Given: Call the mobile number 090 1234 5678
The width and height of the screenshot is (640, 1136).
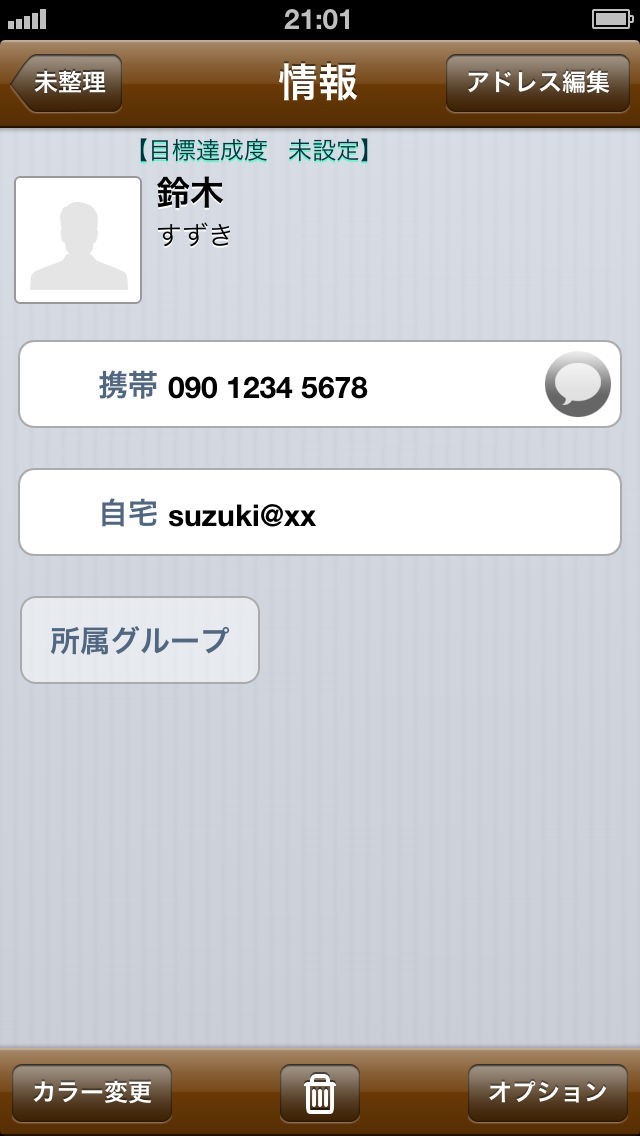Looking at the screenshot, I should [x=267, y=387].
